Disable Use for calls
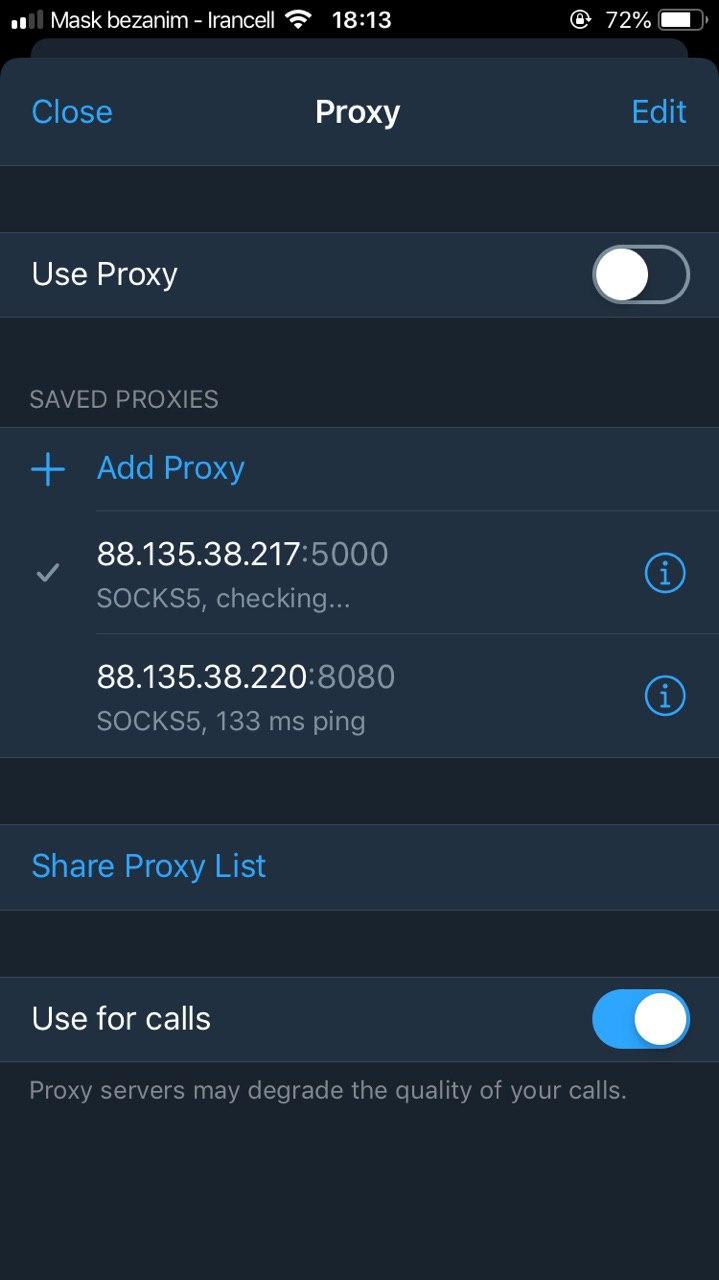This screenshot has height=1280, width=719. (641, 1019)
